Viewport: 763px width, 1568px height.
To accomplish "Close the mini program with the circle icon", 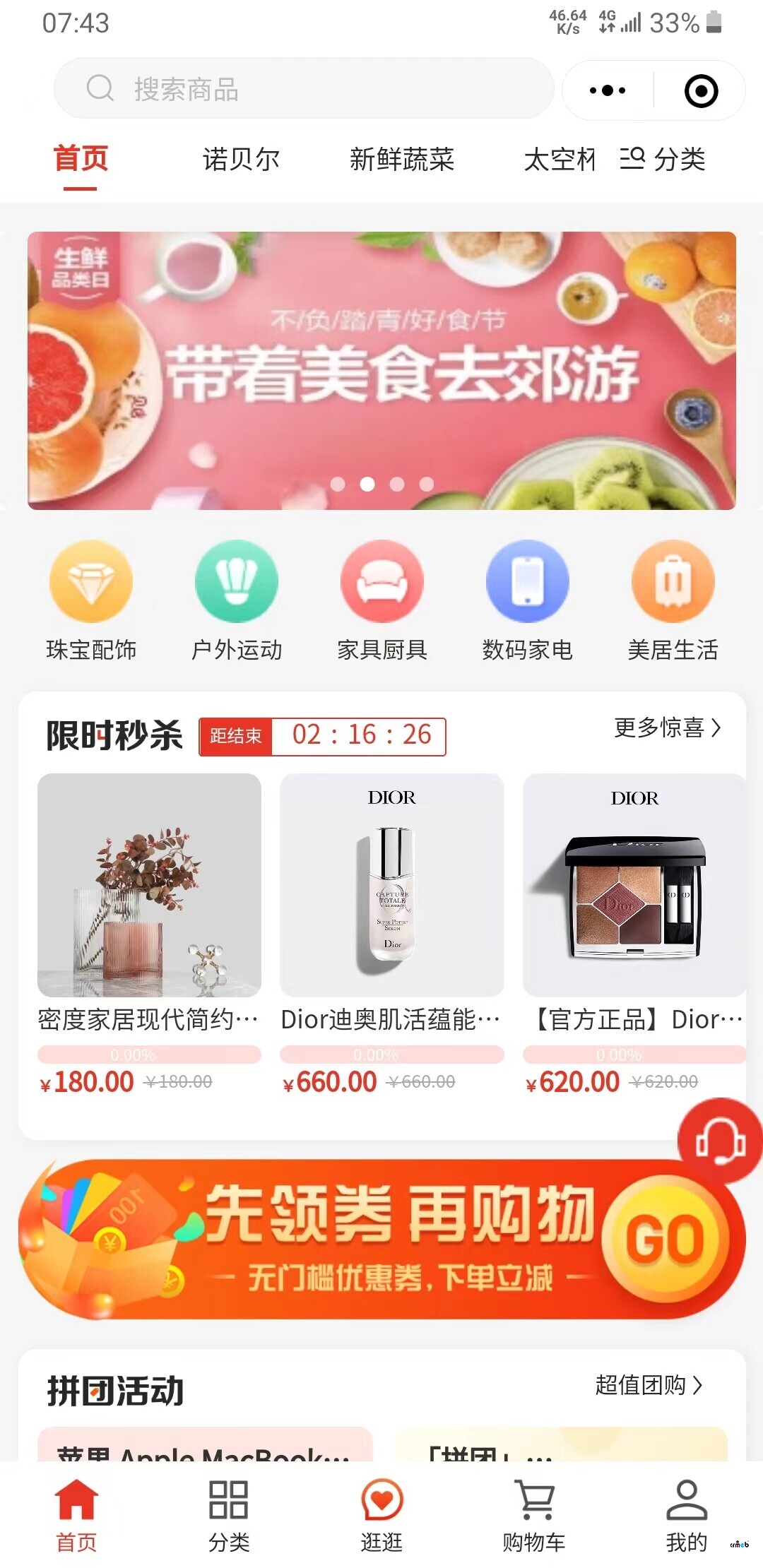I will pyautogui.click(x=701, y=91).
